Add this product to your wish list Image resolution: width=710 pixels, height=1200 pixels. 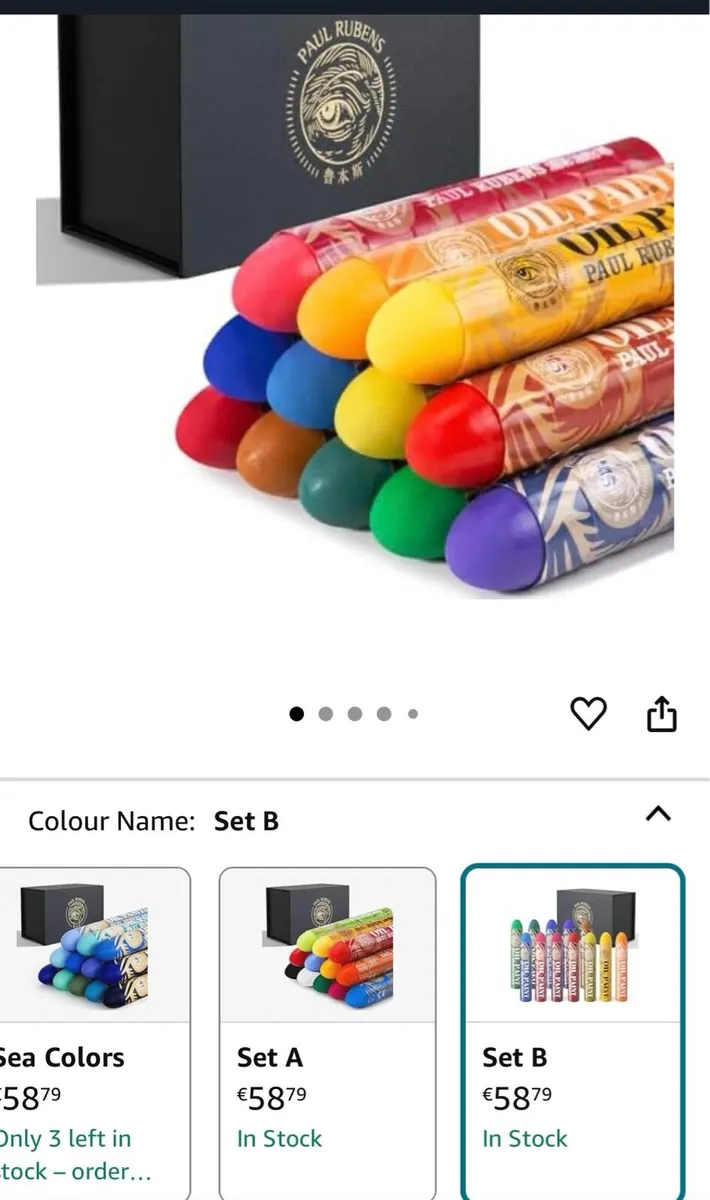point(588,713)
